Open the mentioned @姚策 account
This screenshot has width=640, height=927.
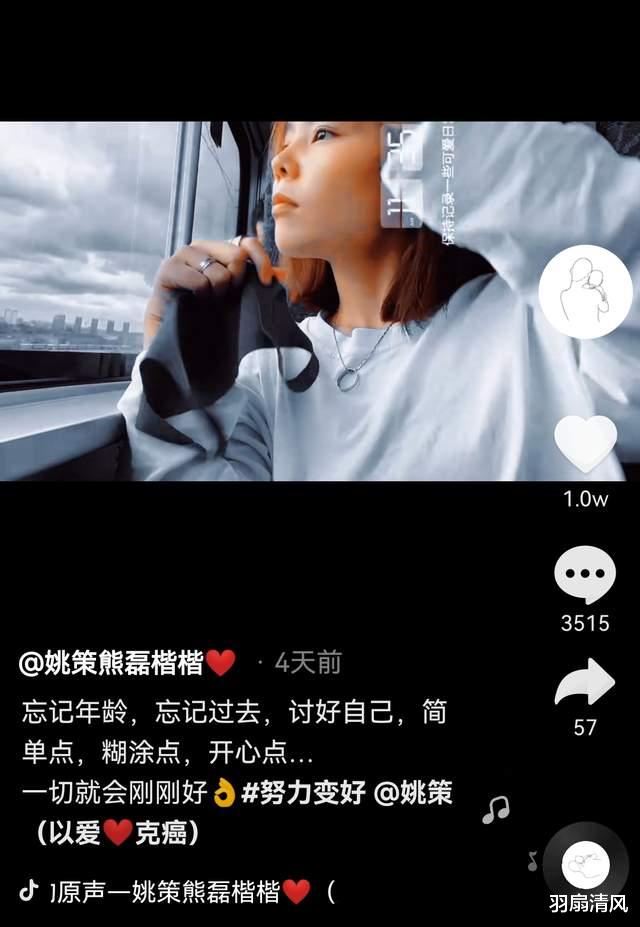[414, 793]
